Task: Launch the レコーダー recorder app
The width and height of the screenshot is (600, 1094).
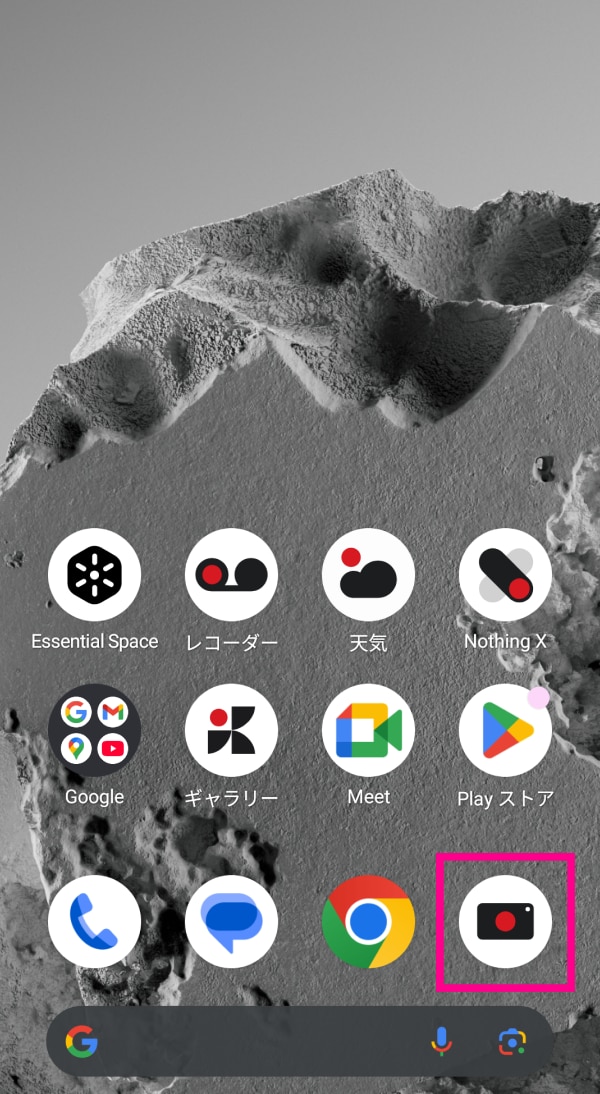Action: click(x=231, y=575)
